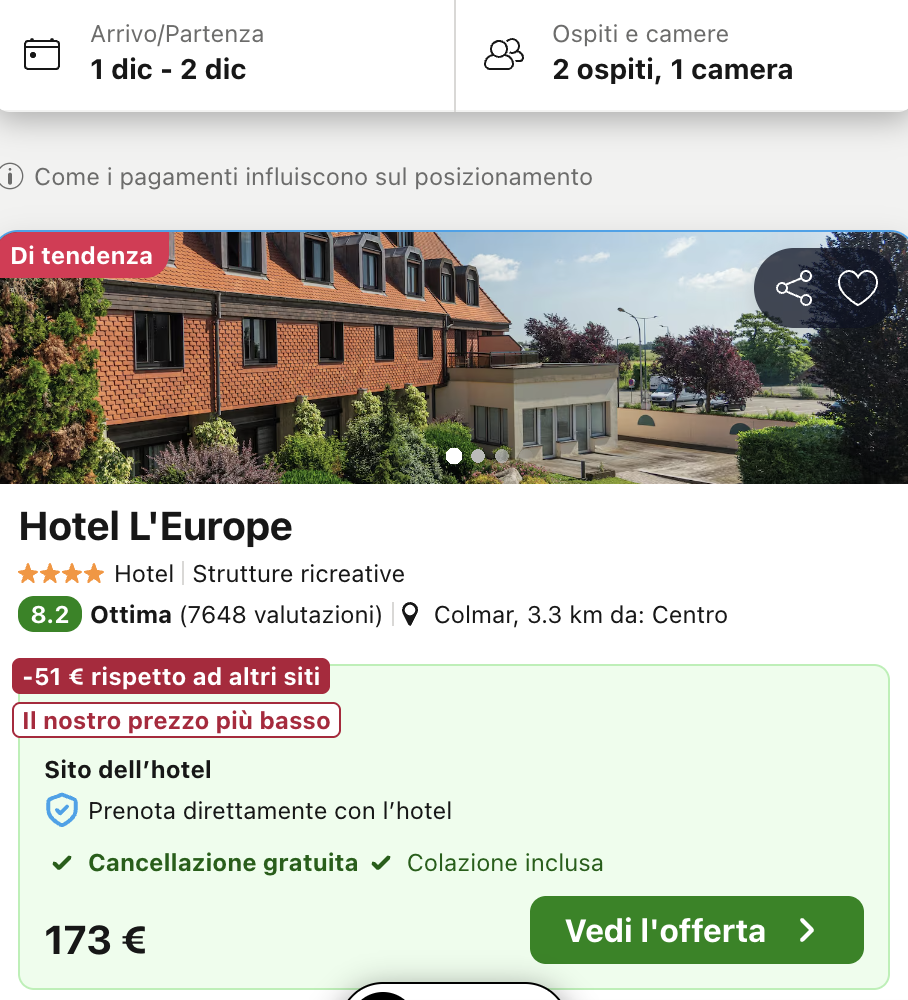
Task: Select the green 8.2 rating badge
Action: coord(49,614)
